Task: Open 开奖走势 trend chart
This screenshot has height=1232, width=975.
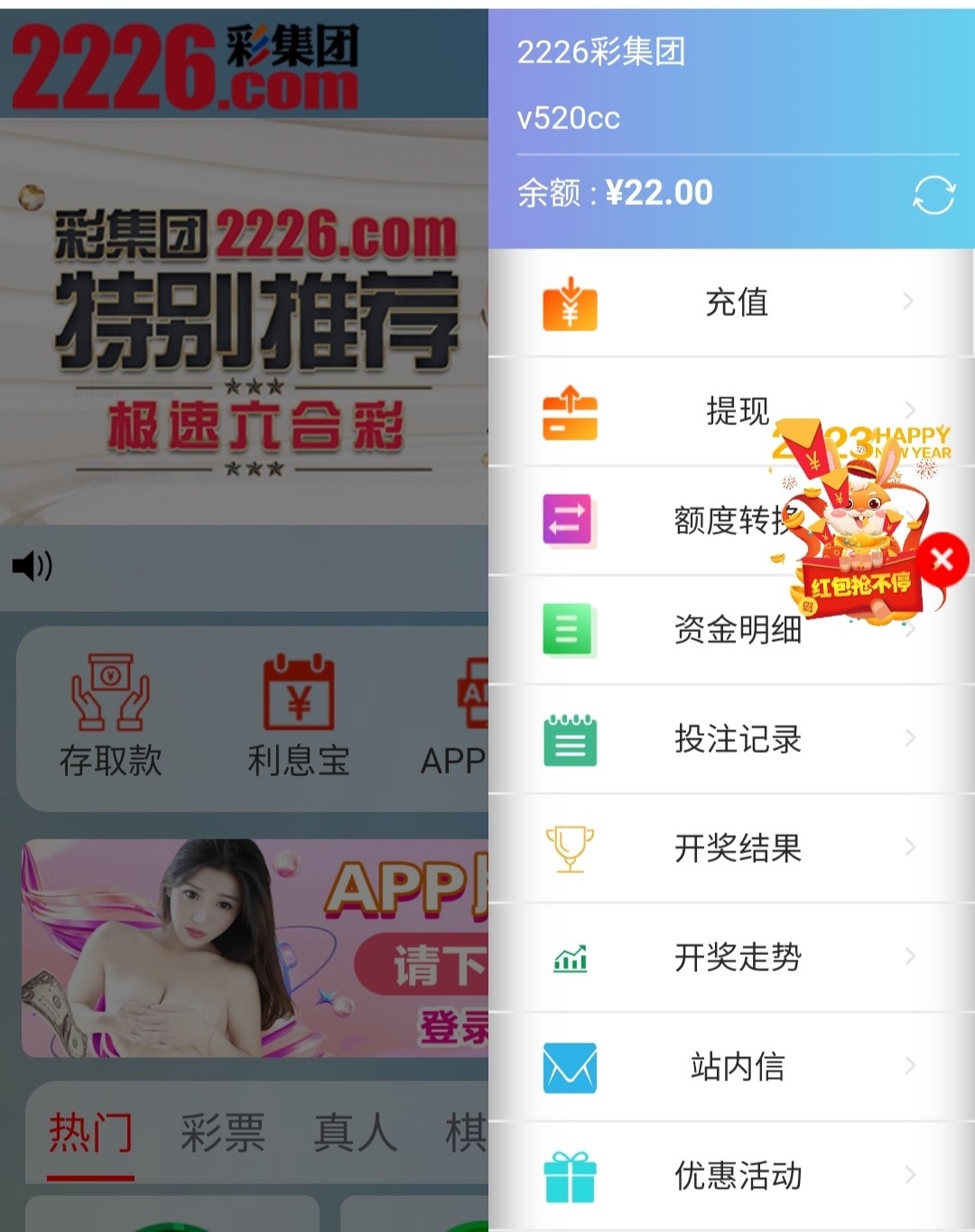Action: [x=729, y=957]
